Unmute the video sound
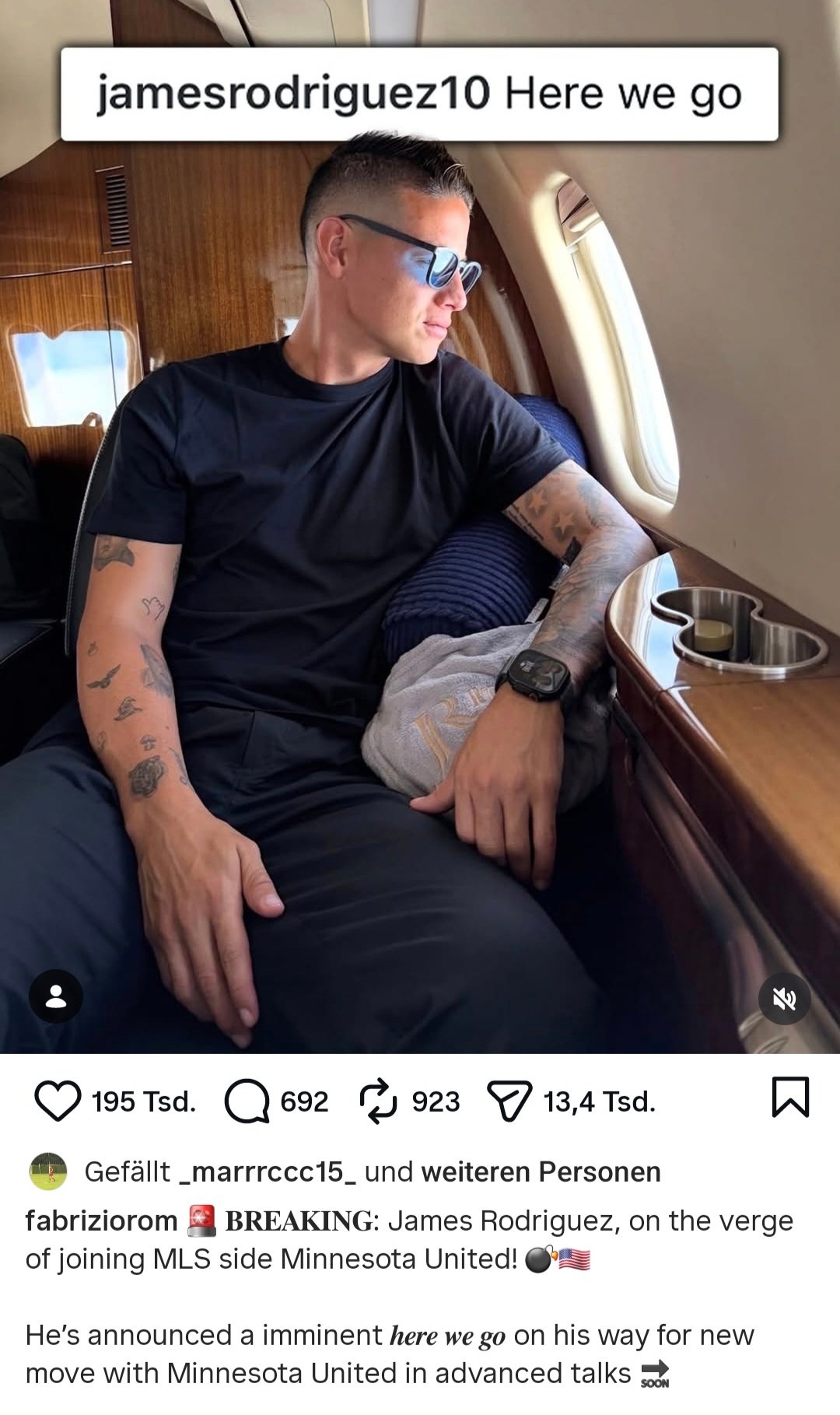 (784, 999)
